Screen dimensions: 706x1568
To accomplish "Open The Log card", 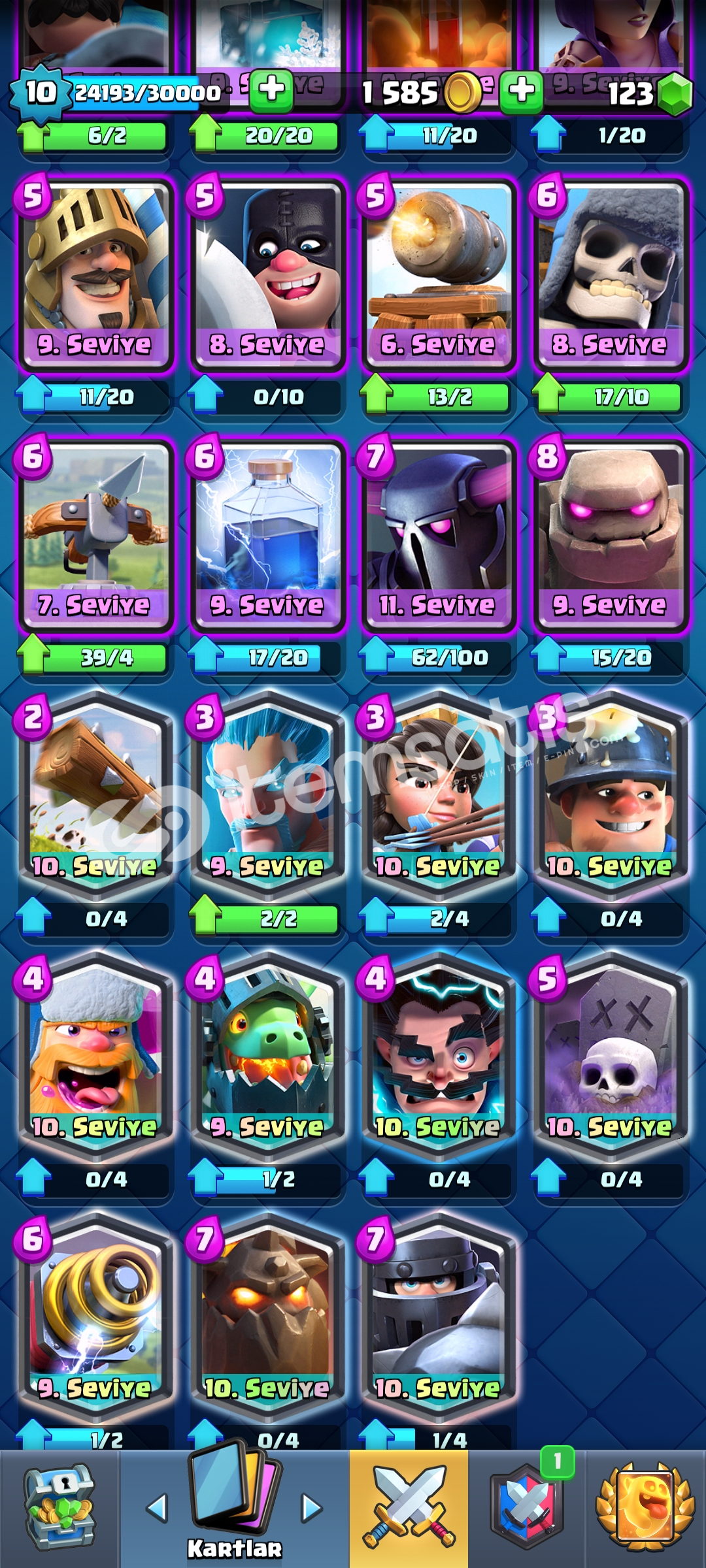I will (x=96, y=794).
